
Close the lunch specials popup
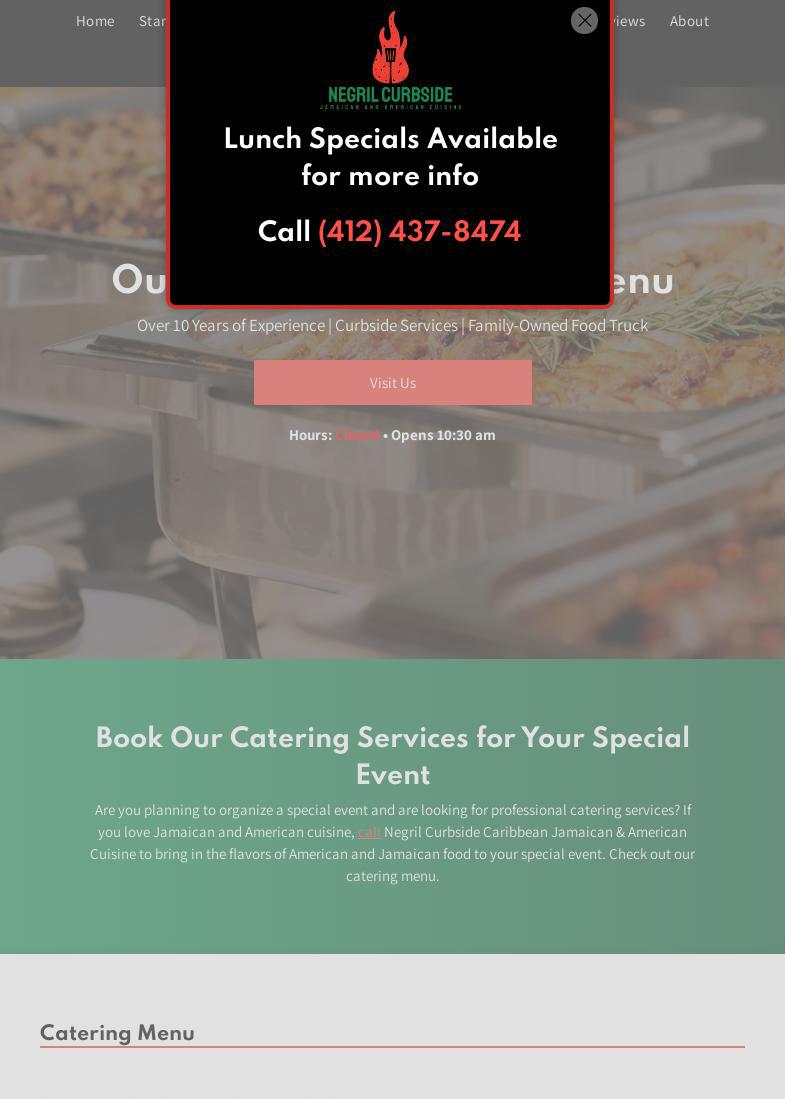(x=584, y=21)
